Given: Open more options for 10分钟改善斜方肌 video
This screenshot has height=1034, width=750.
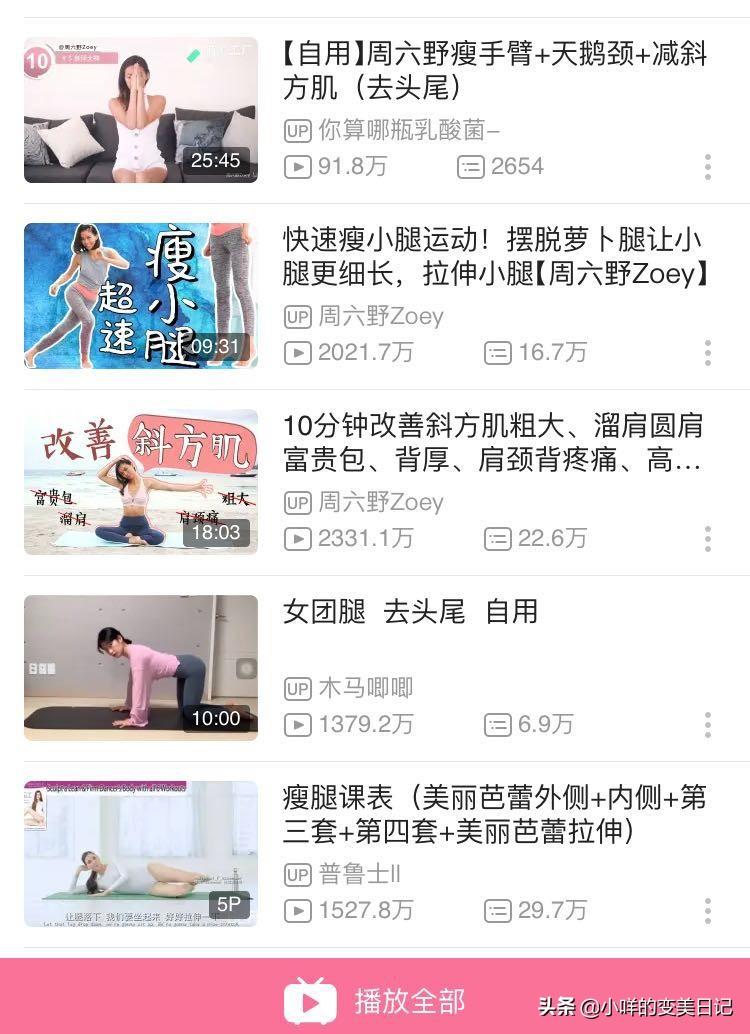Looking at the screenshot, I should 707,539.
